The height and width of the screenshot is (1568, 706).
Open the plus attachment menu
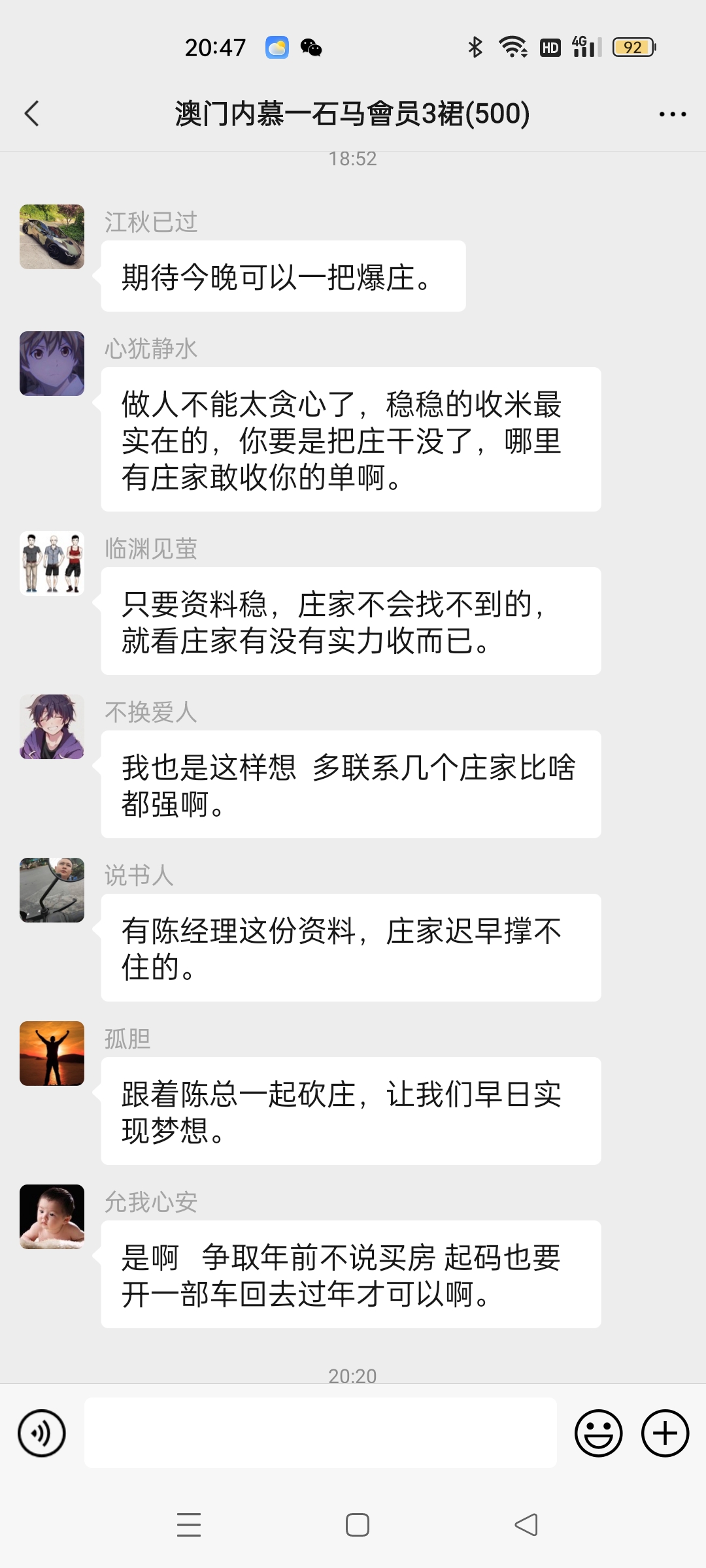[x=665, y=1433]
